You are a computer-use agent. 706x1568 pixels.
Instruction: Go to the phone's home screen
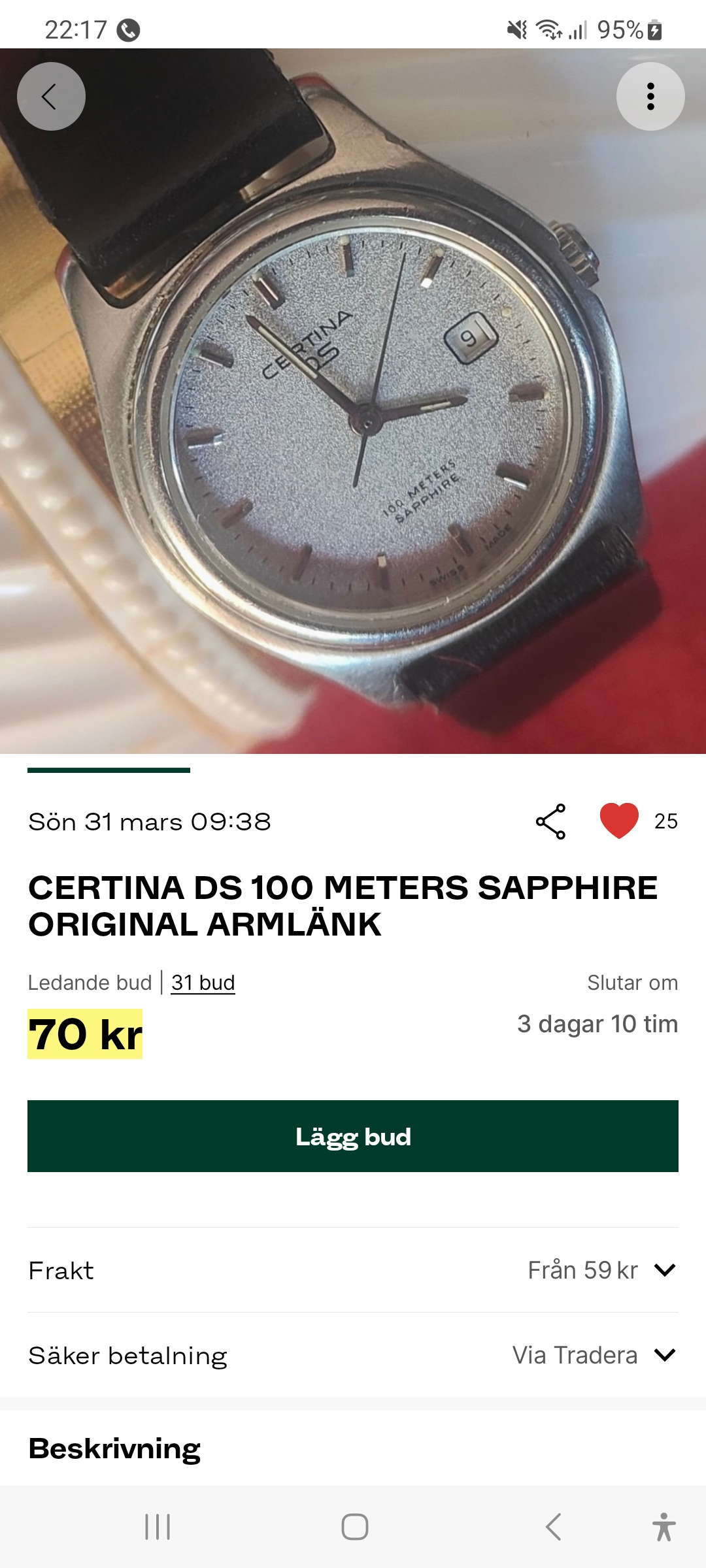(354, 1527)
